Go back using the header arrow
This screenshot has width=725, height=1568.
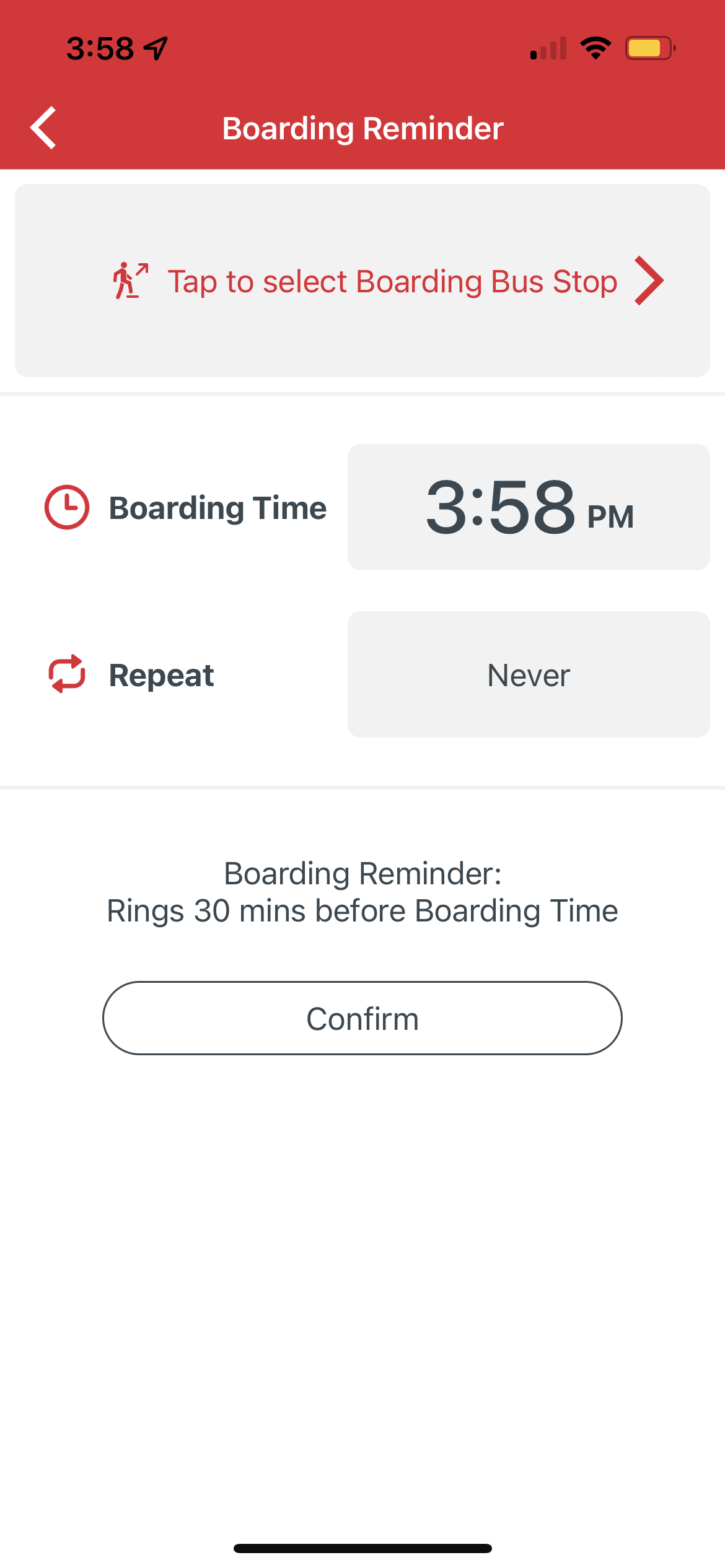pyautogui.click(x=43, y=128)
